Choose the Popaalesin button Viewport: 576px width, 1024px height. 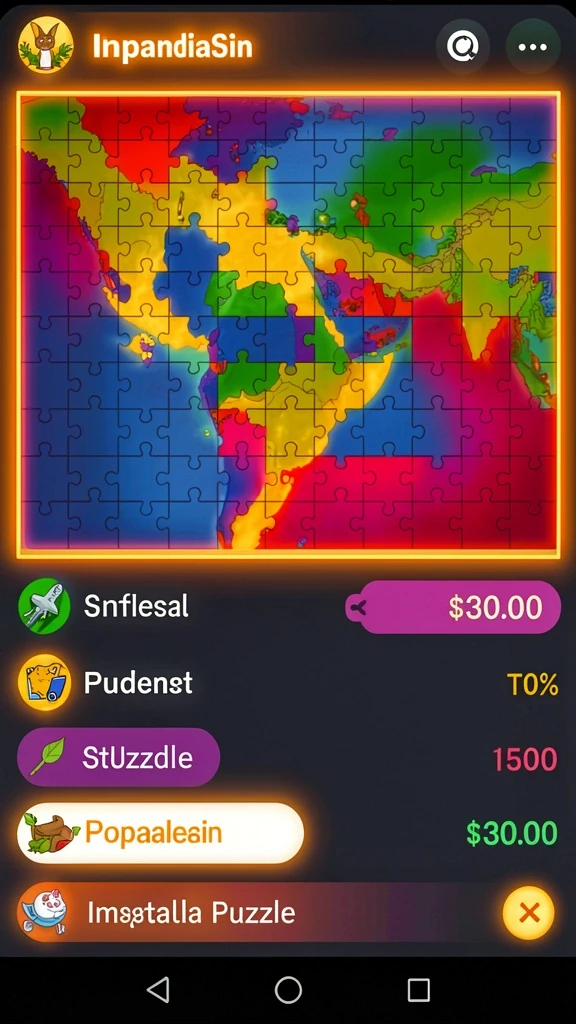click(x=160, y=833)
